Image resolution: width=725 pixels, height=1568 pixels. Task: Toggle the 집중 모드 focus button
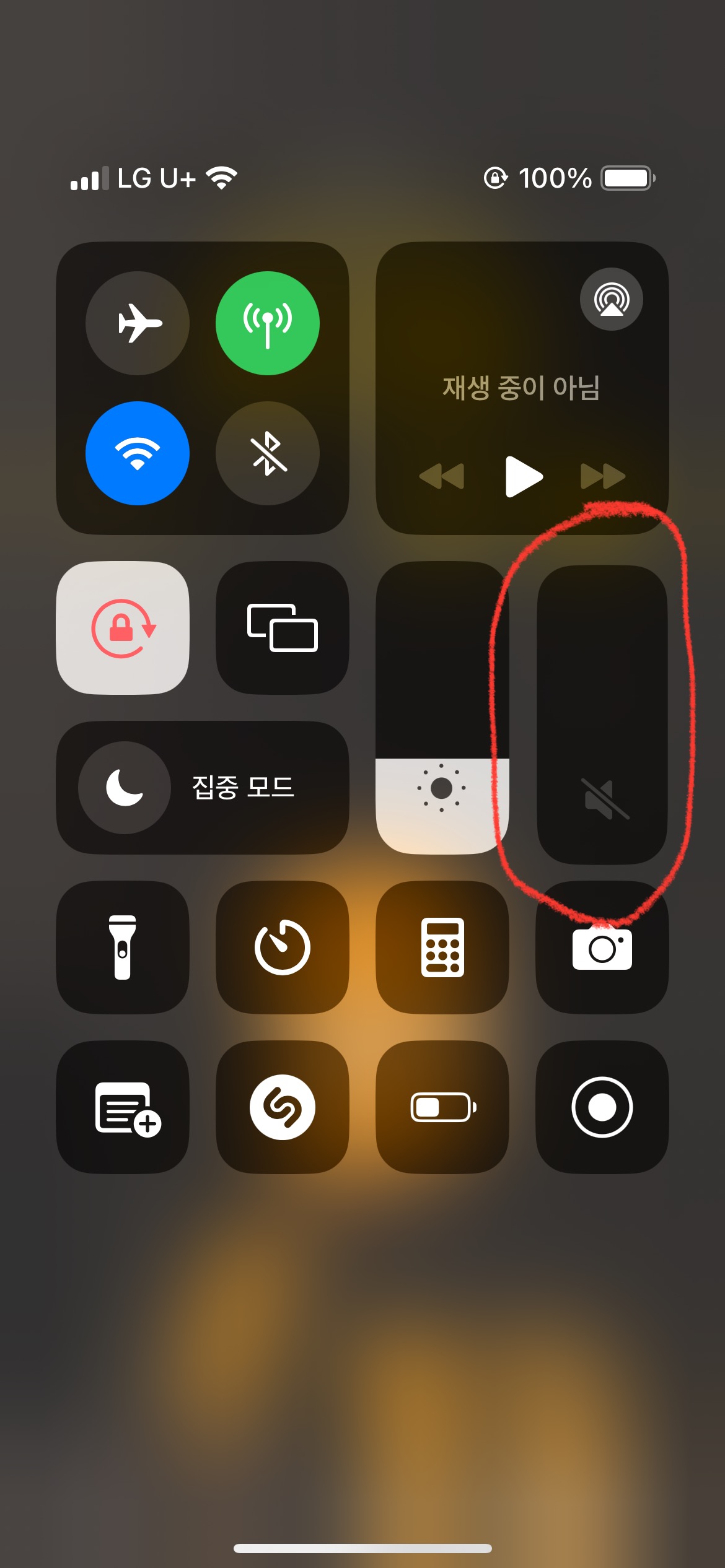coord(125,788)
